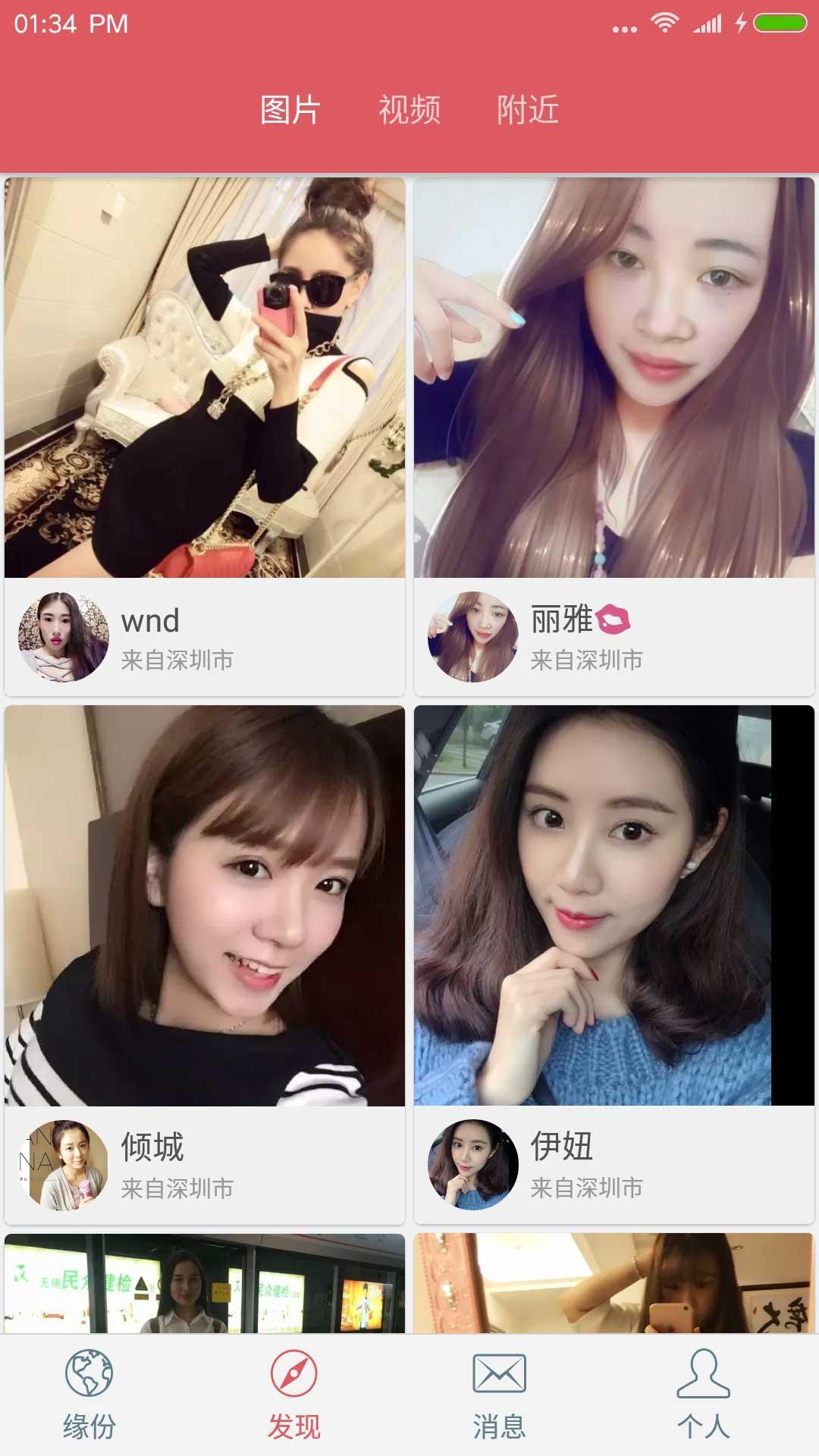
Task: Open 伊妞's profile avatar
Action: pyautogui.click(x=473, y=1165)
